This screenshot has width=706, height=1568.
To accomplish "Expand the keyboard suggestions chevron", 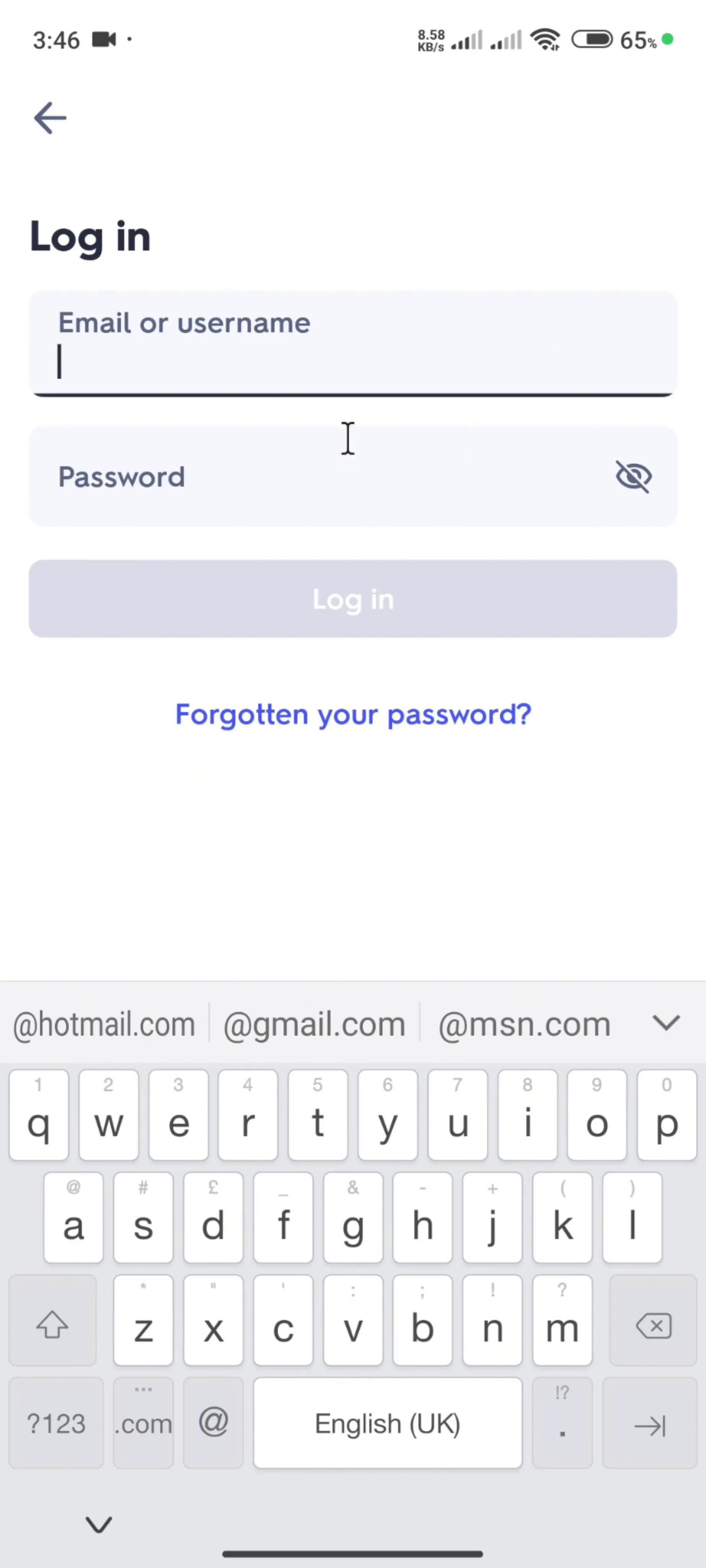I will pyautogui.click(x=666, y=1022).
